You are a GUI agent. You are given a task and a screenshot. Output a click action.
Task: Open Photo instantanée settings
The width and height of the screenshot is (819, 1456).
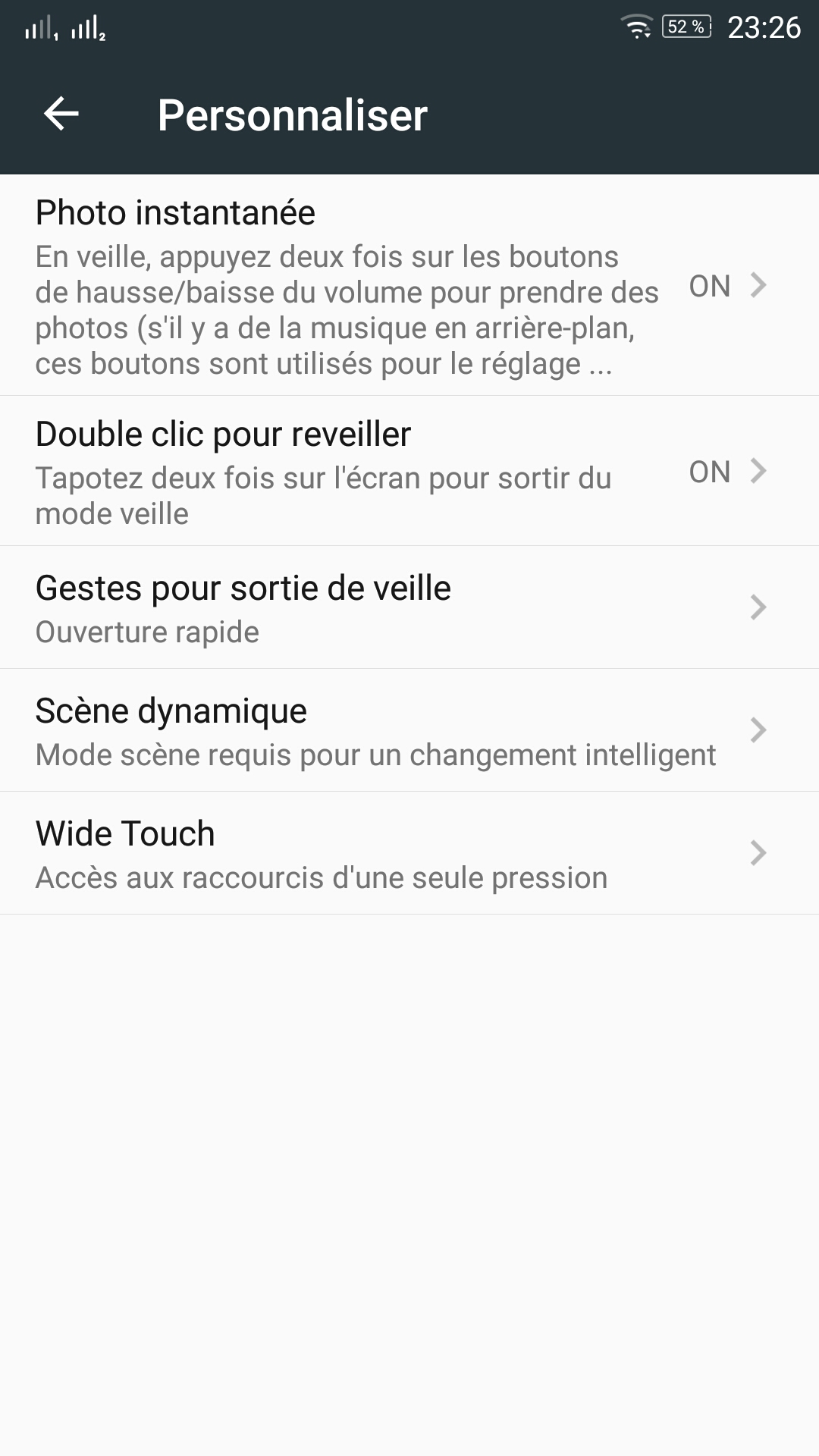coord(409,285)
